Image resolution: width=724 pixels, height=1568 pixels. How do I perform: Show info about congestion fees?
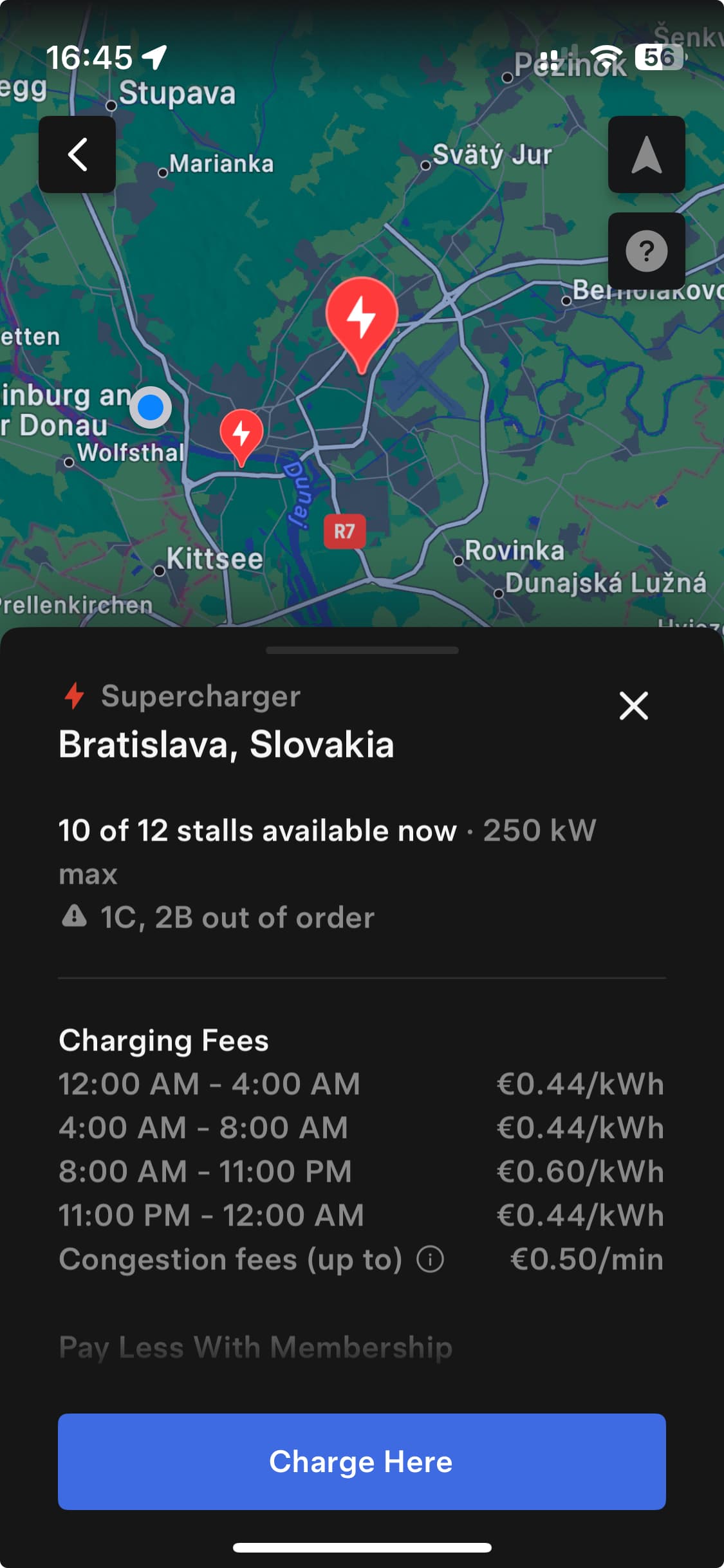(430, 1259)
